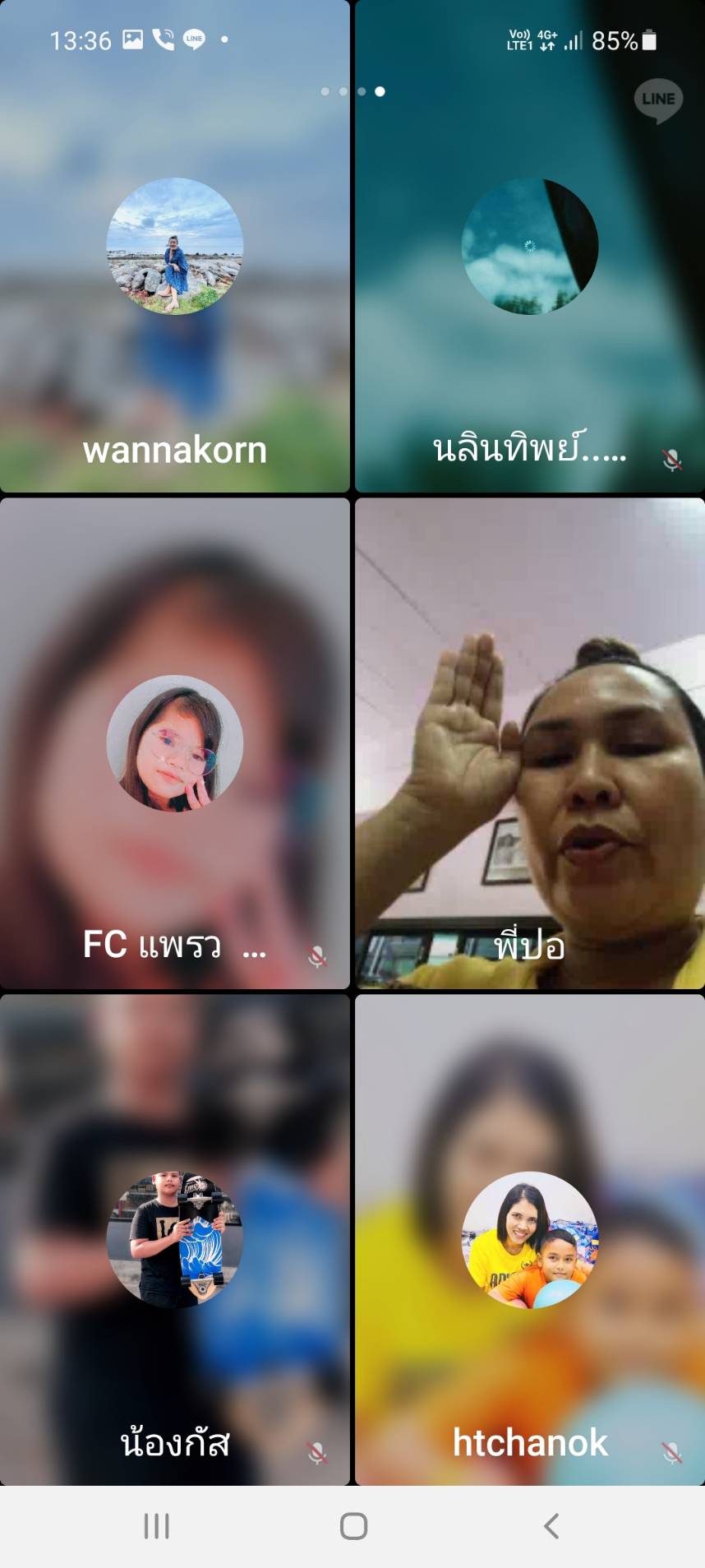Screen dimensions: 705x1568
Task: Go back with the system back button
Action: [x=551, y=1526]
